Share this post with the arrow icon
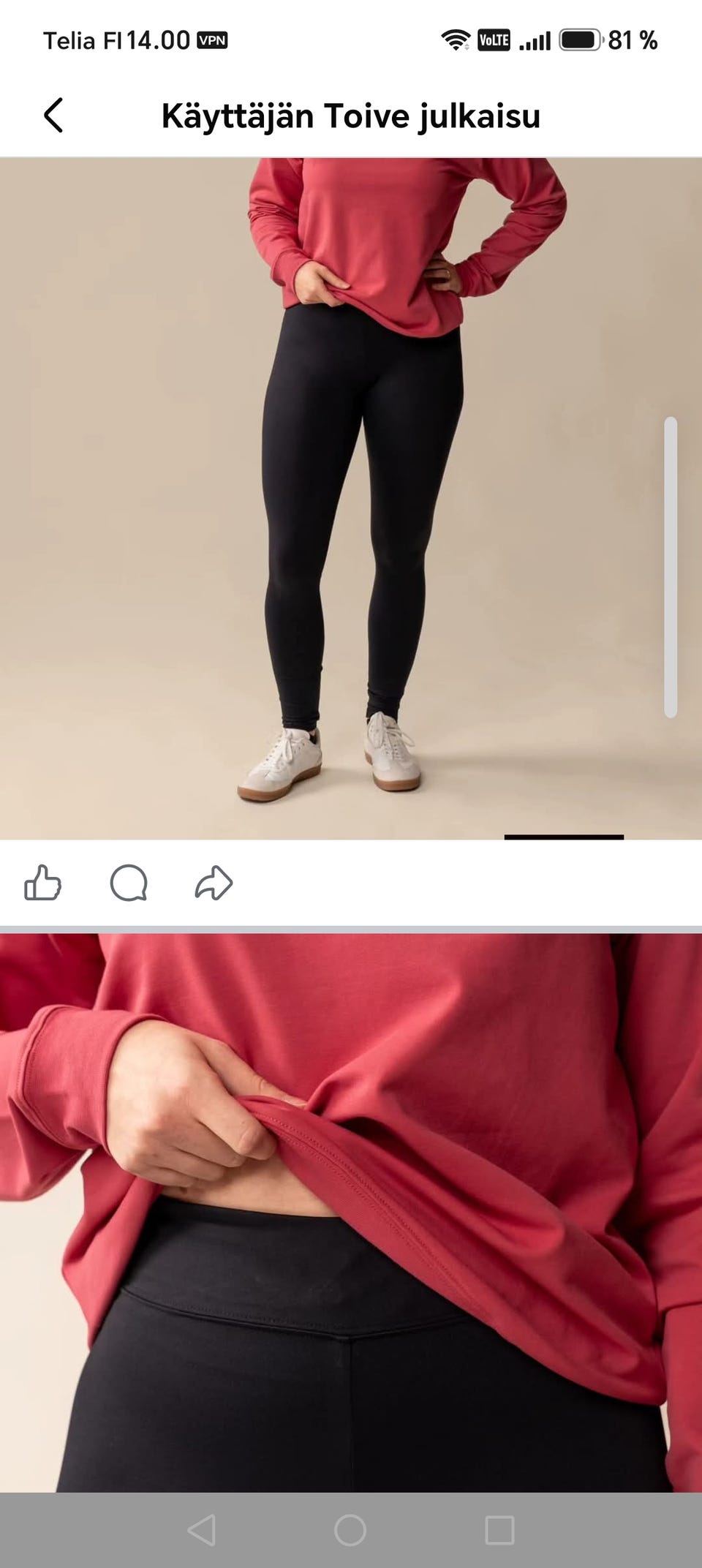The height and width of the screenshot is (1568, 702). [214, 883]
